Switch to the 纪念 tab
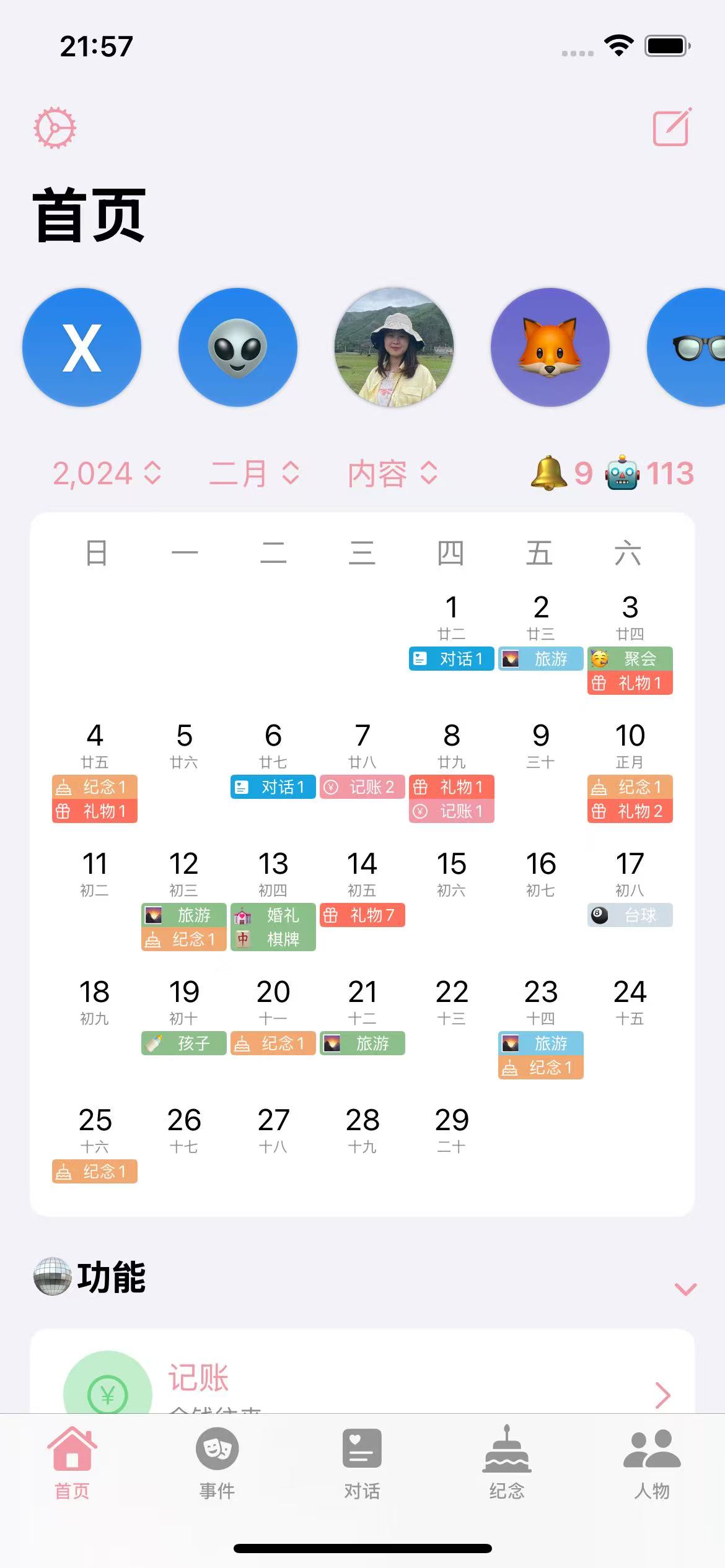725x1568 pixels. (507, 1464)
